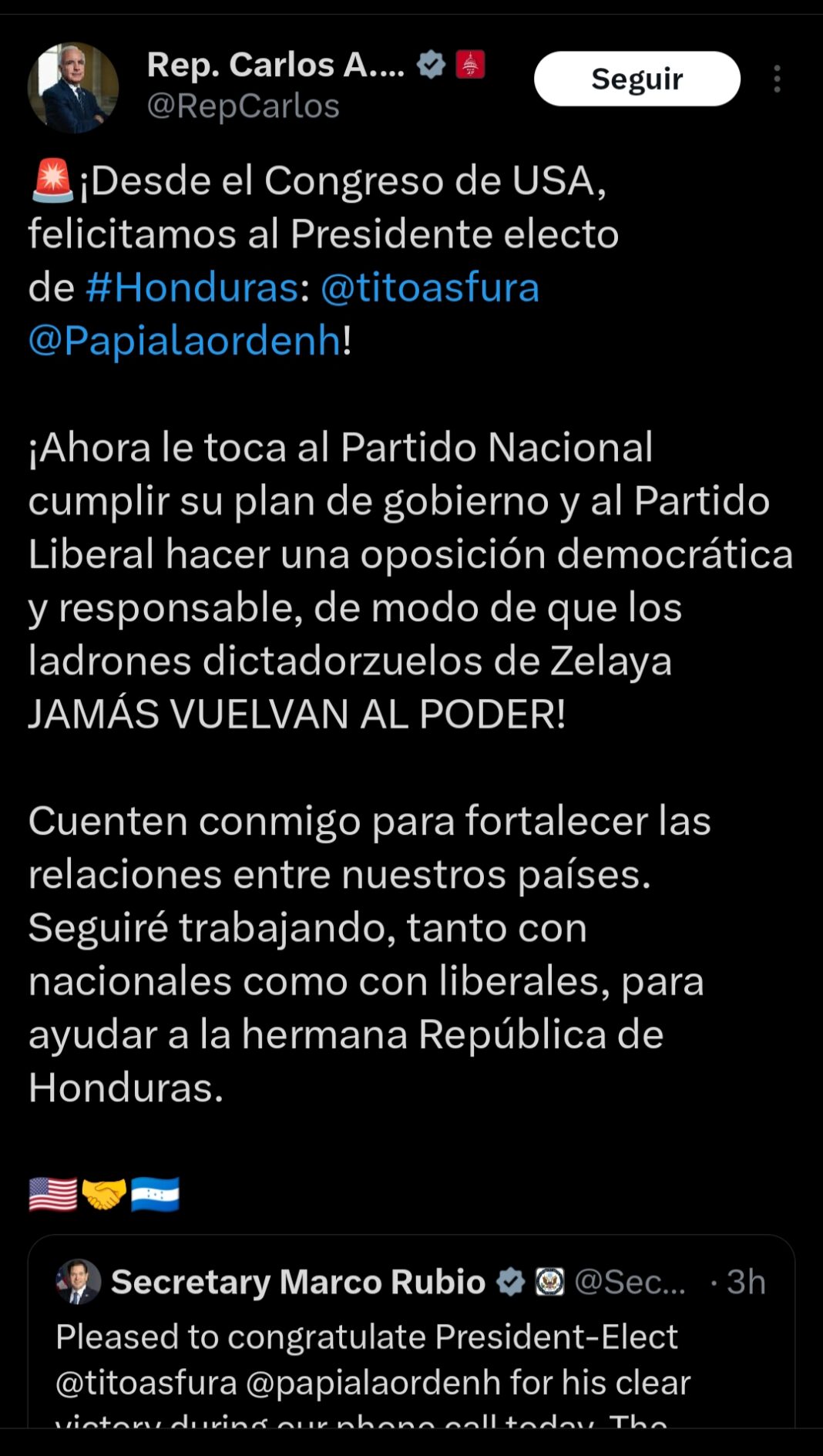The height and width of the screenshot is (1456, 823).
Task: Open the #Honduras hashtag
Action: point(192,288)
